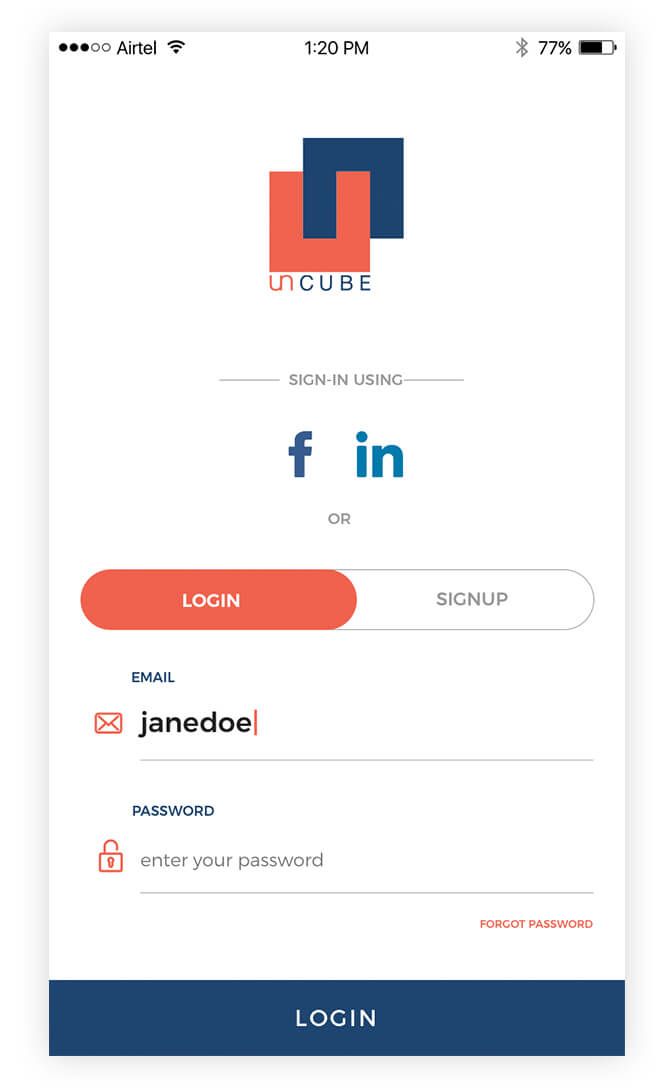This screenshot has height=1089, width=664.
Task: Submit with the blue LOGIN button
Action: (x=337, y=1017)
